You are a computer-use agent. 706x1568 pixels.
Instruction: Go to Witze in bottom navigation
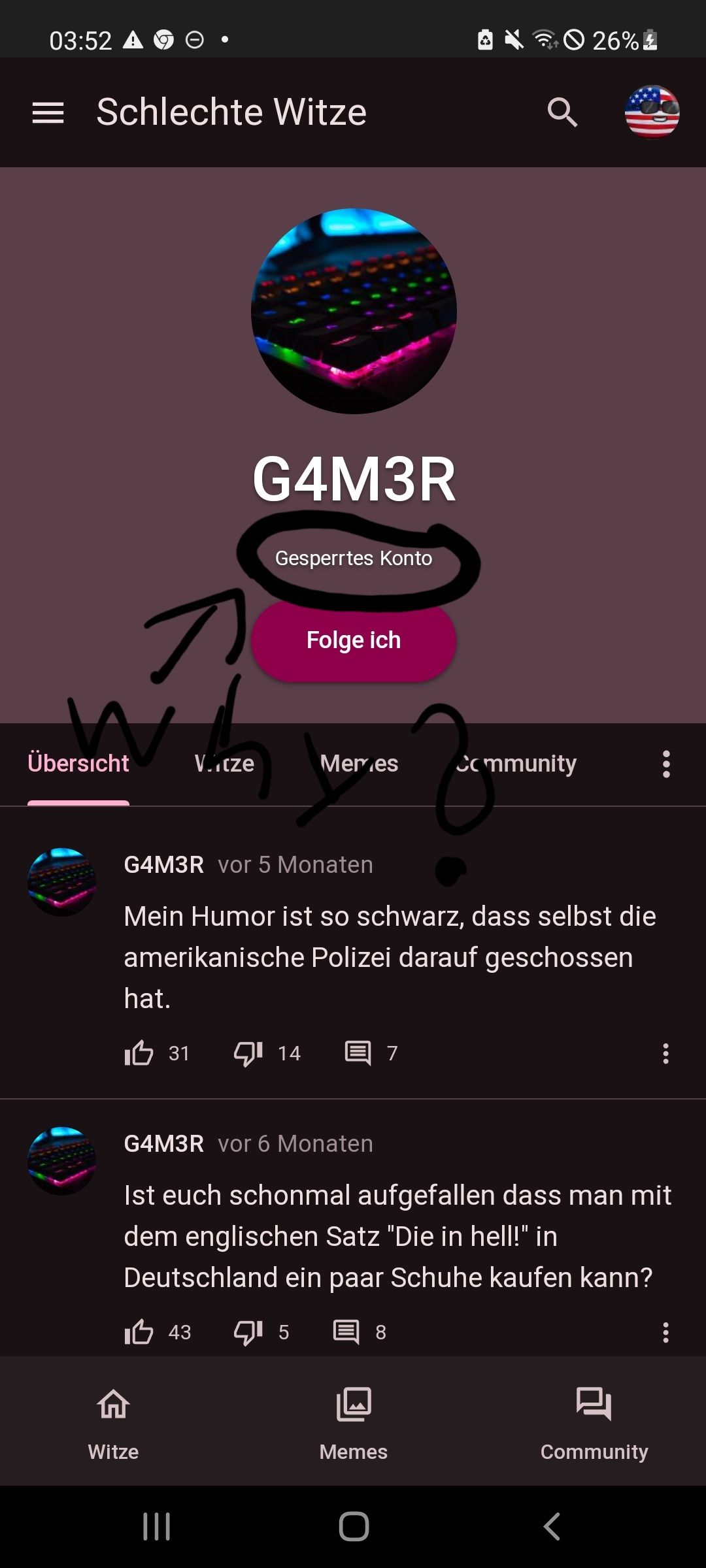114,1422
